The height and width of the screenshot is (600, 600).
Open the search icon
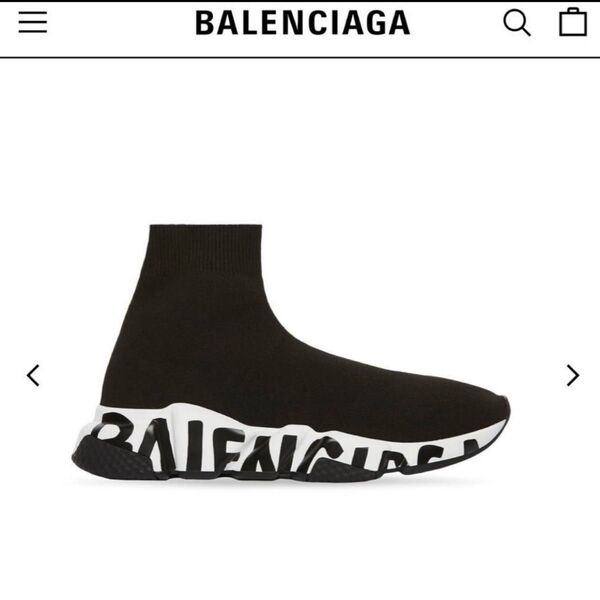516,22
